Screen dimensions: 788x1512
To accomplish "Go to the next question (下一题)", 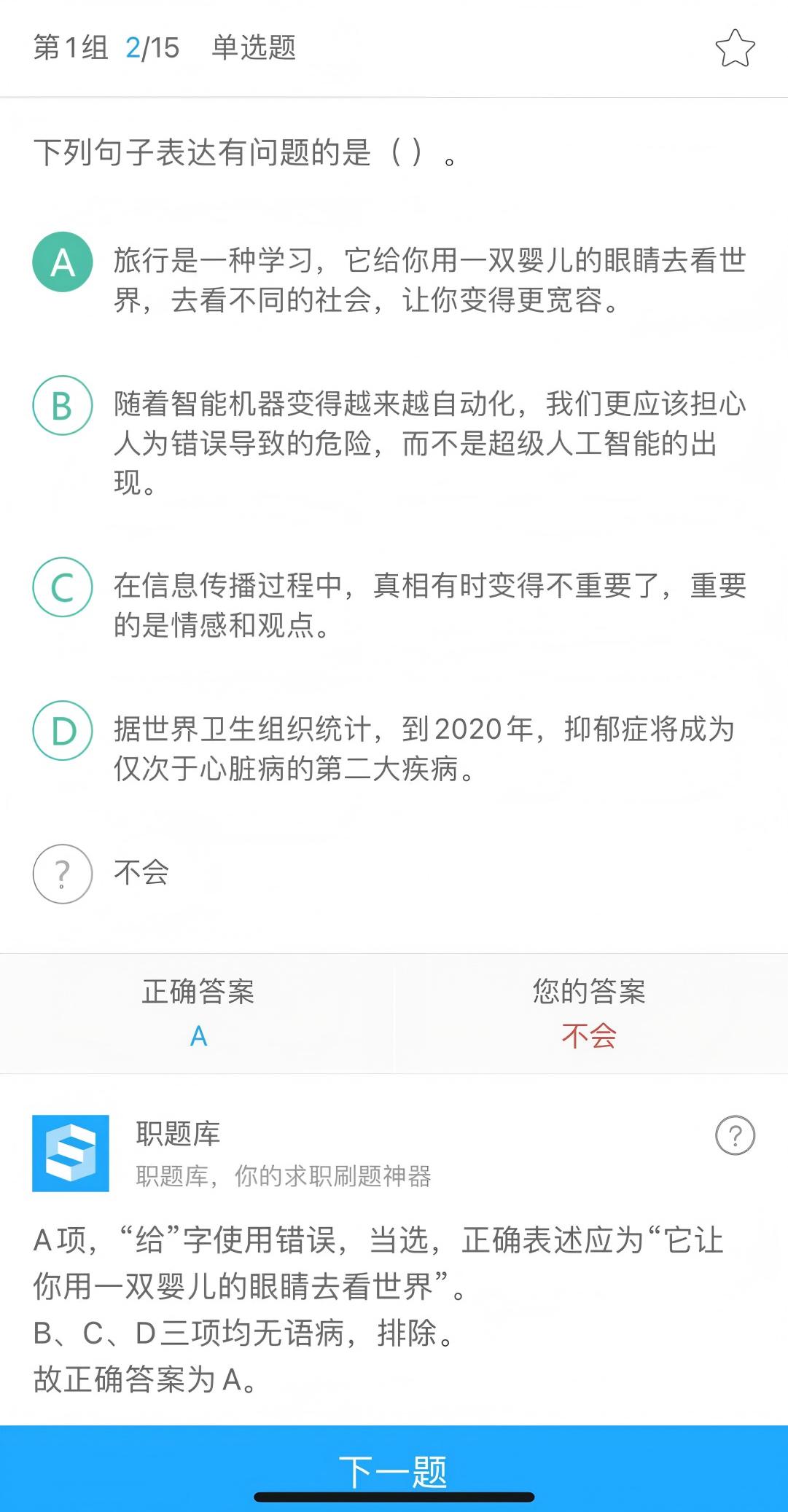I will (394, 1471).
